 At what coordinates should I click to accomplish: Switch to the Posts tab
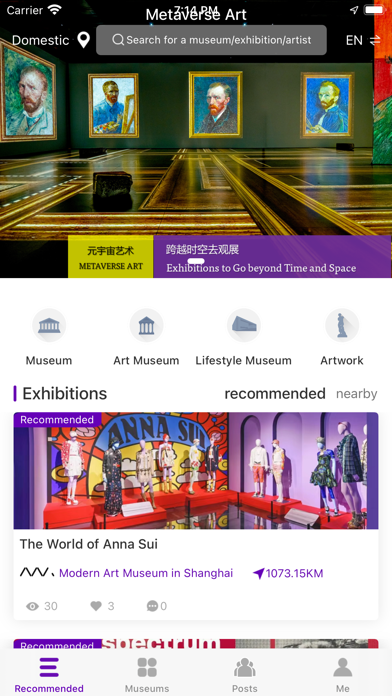coord(245,675)
